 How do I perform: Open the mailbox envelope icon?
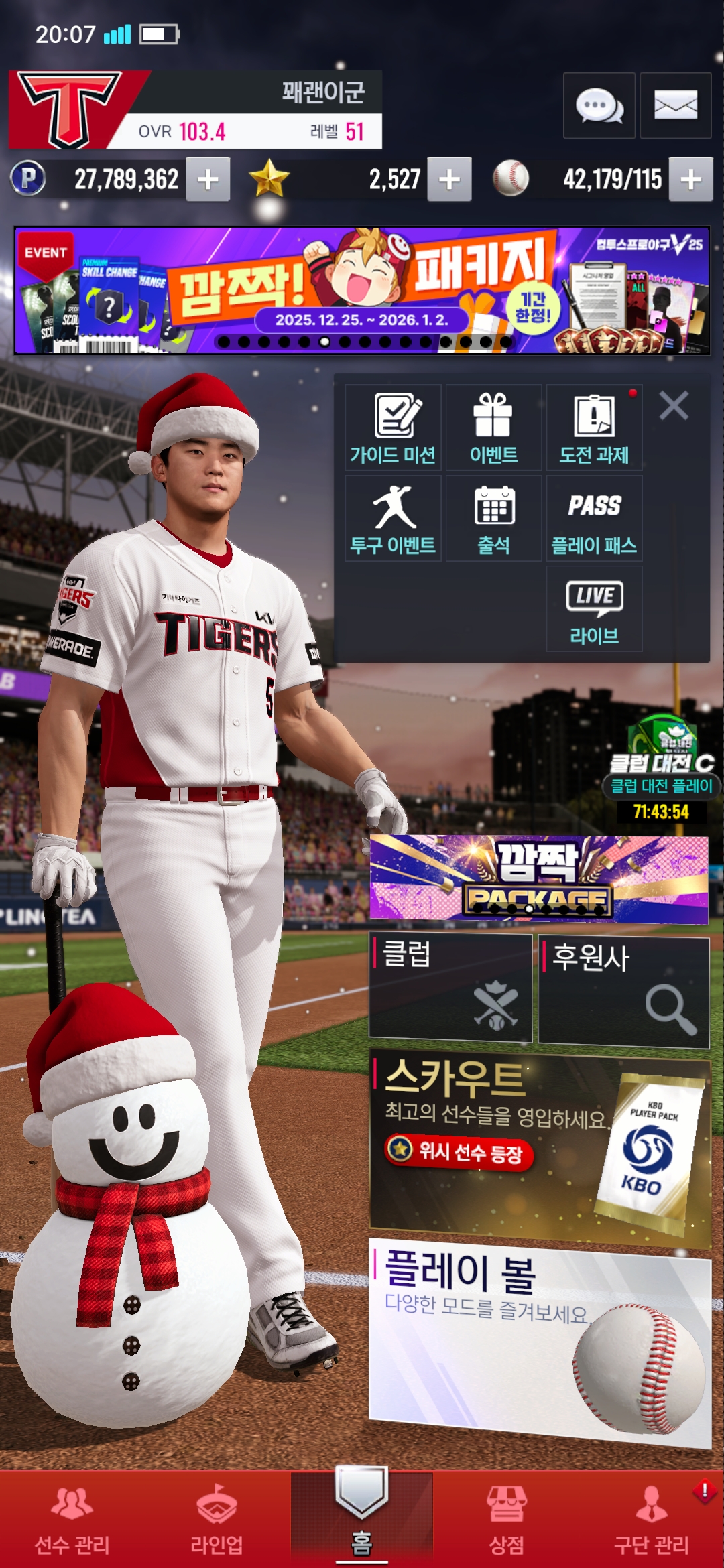[x=675, y=106]
